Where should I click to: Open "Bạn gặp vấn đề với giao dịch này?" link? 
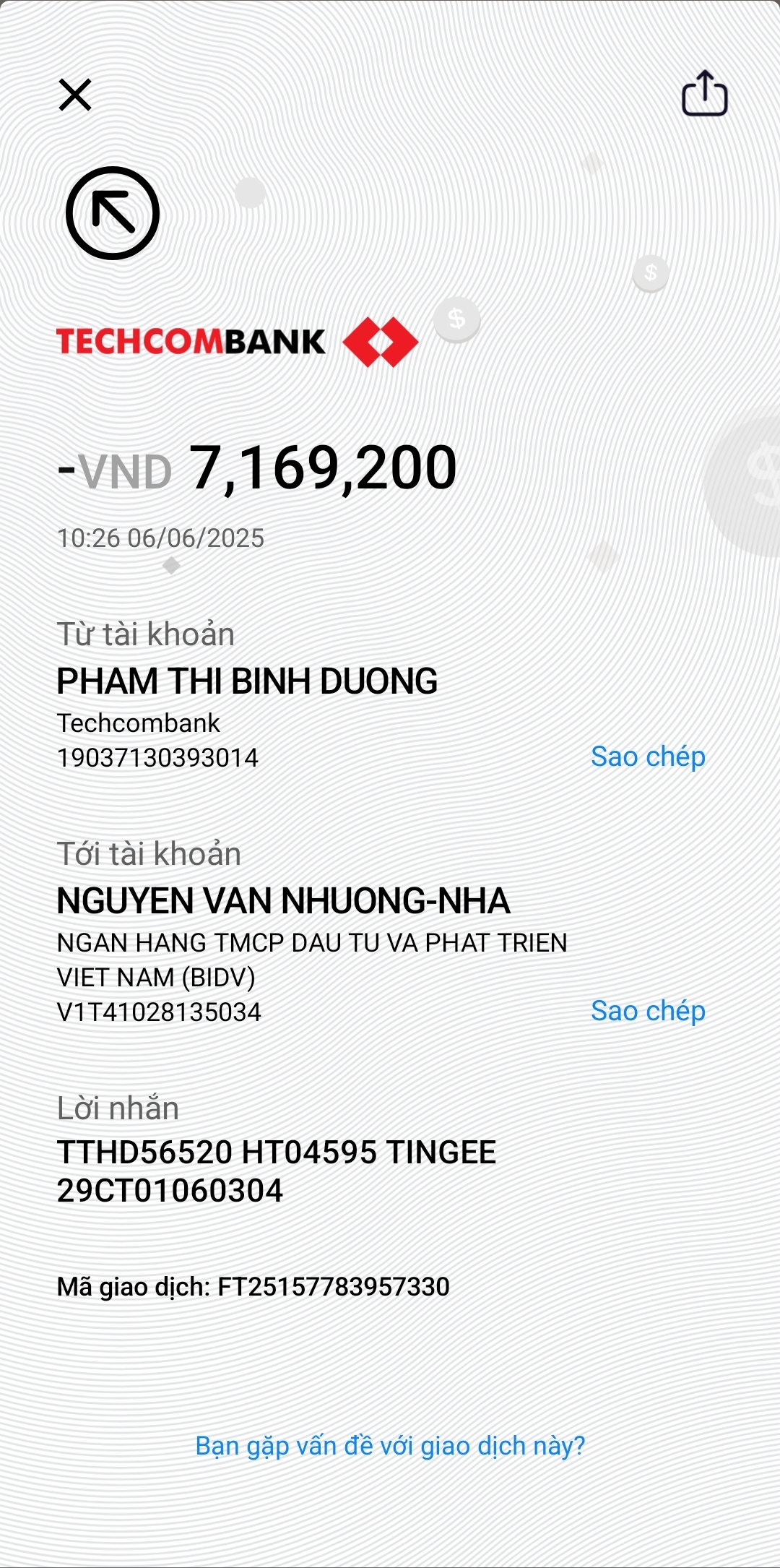click(390, 1446)
